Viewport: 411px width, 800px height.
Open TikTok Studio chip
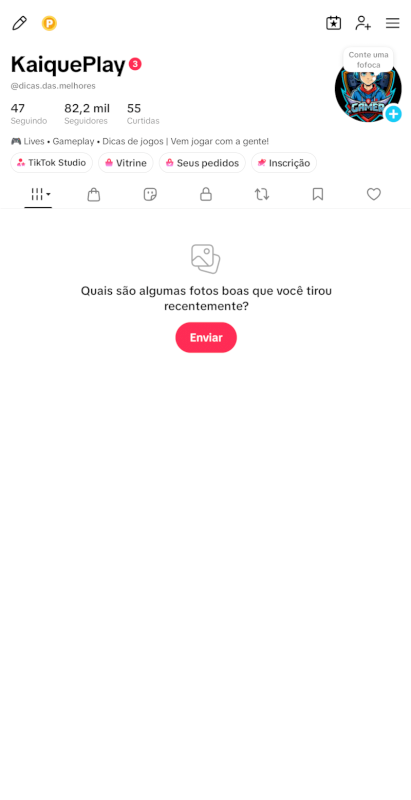[x=52, y=163]
